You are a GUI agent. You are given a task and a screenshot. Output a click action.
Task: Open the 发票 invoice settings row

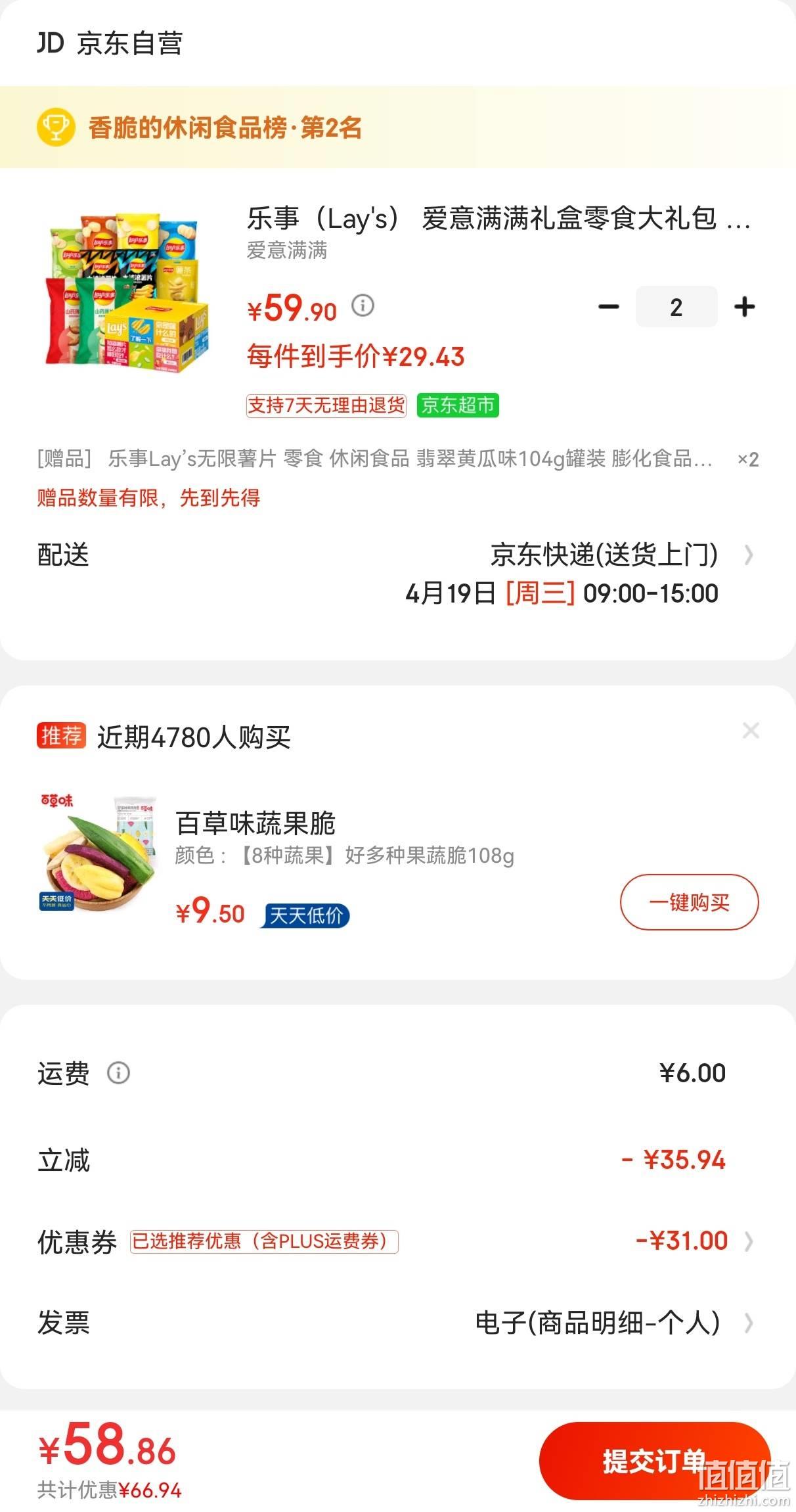coord(398,1323)
